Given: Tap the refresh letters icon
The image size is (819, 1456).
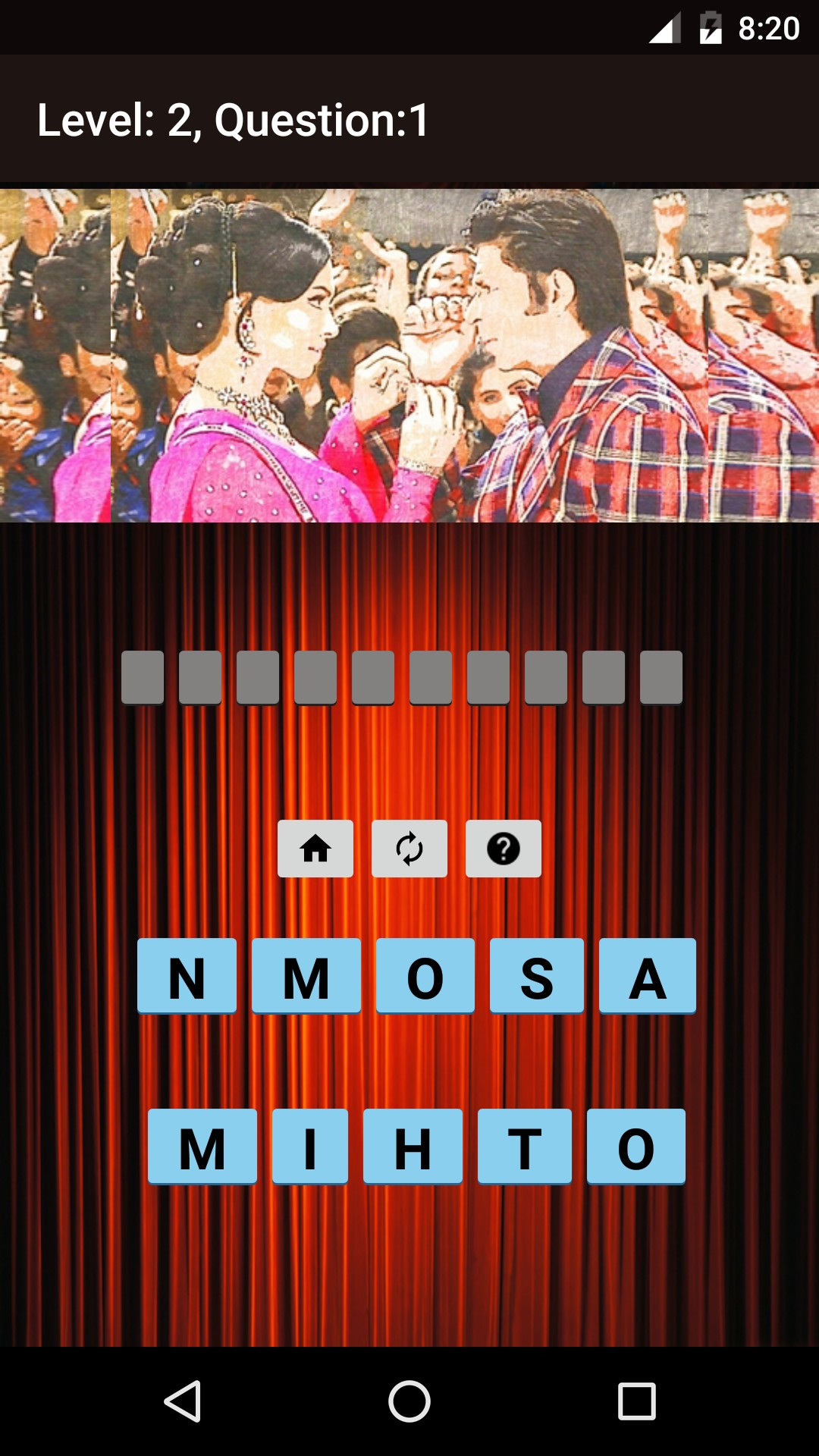Looking at the screenshot, I should pyautogui.click(x=409, y=849).
